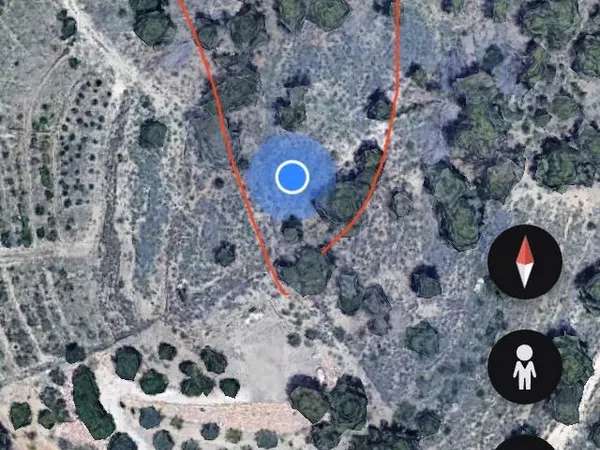
Task: Tap the blue current location dot
Action: (292, 177)
